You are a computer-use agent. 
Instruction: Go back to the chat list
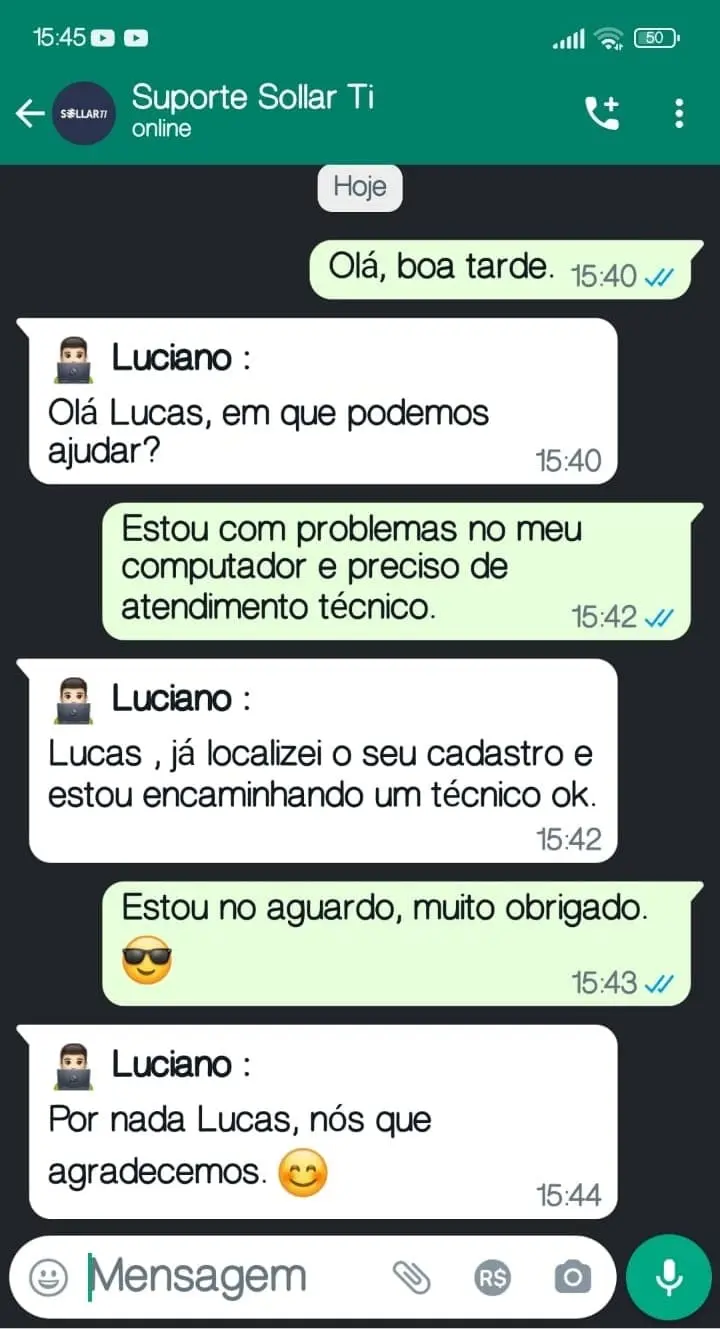tap(28, 114)
